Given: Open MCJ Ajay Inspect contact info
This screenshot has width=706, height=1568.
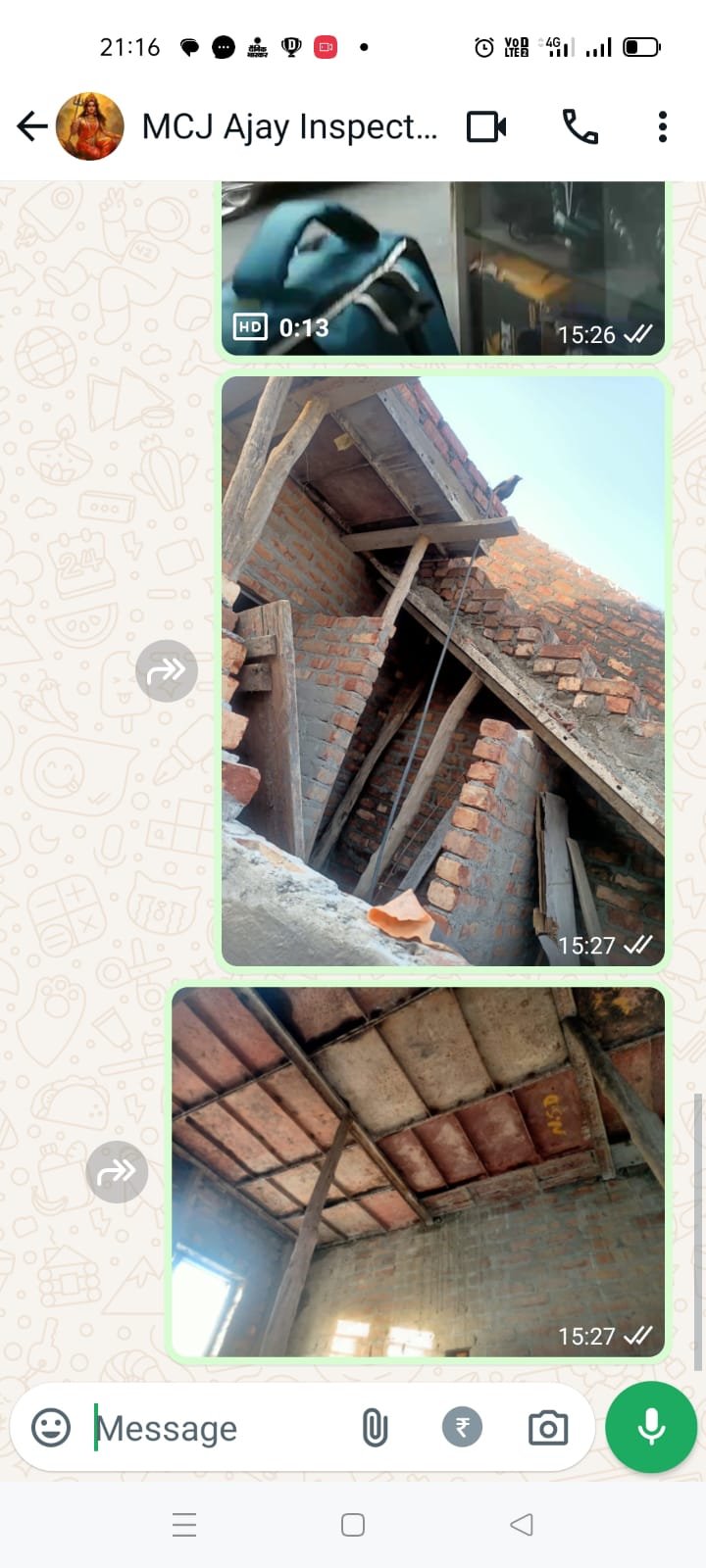Looking at the screenshot, I should click(289, 126).
